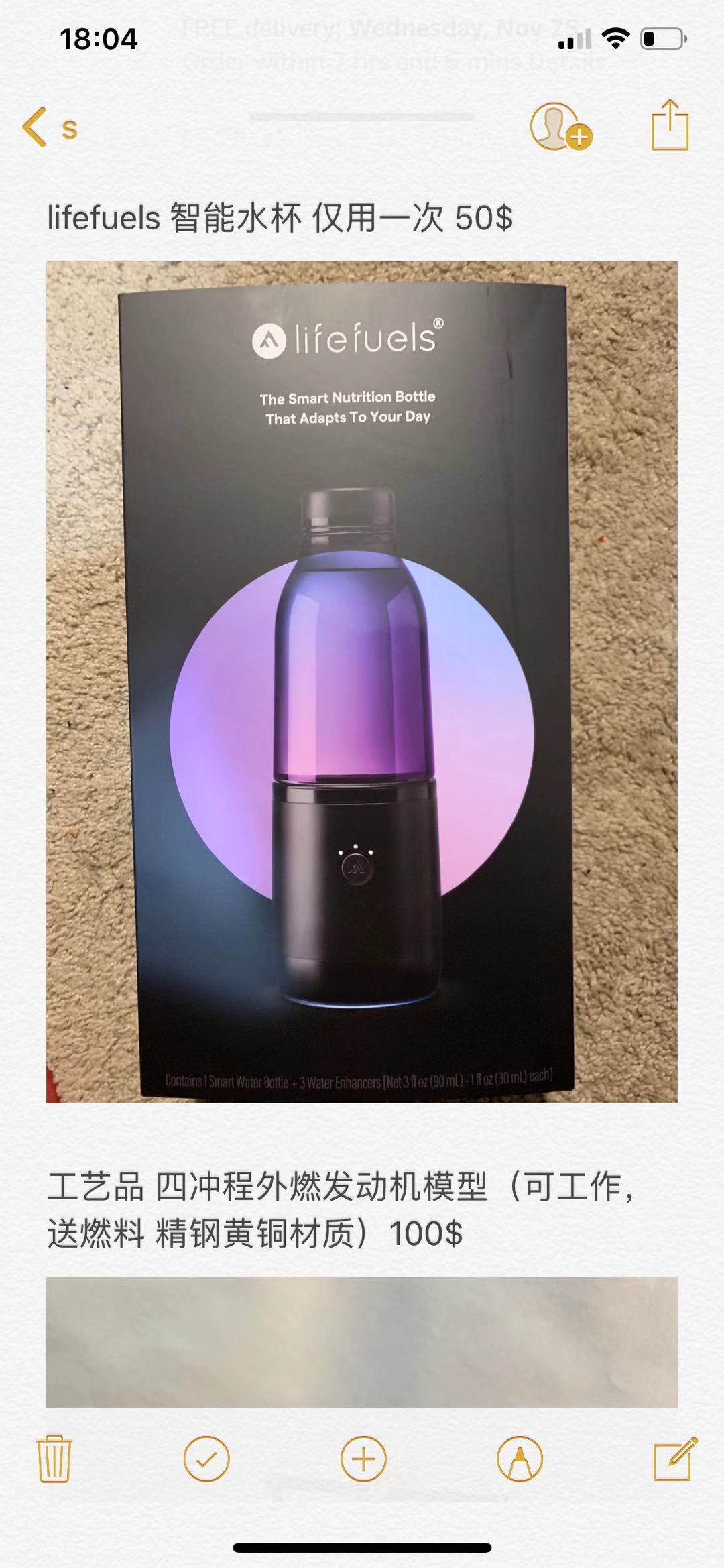Open the engine model photo below
The image size is (724, 1568).
click(x=361, y=1341)
